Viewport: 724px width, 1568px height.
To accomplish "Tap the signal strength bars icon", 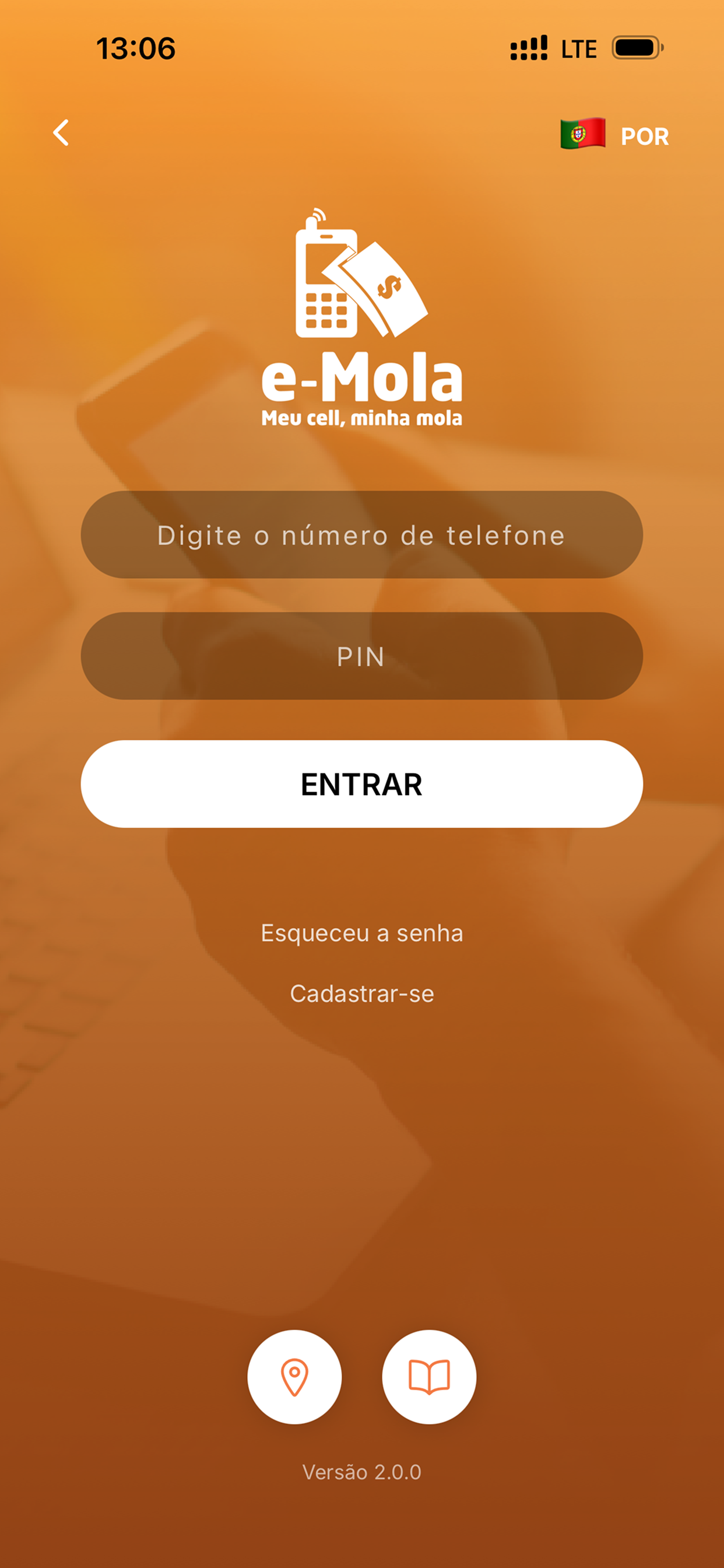I will click(x=530, y=47).
